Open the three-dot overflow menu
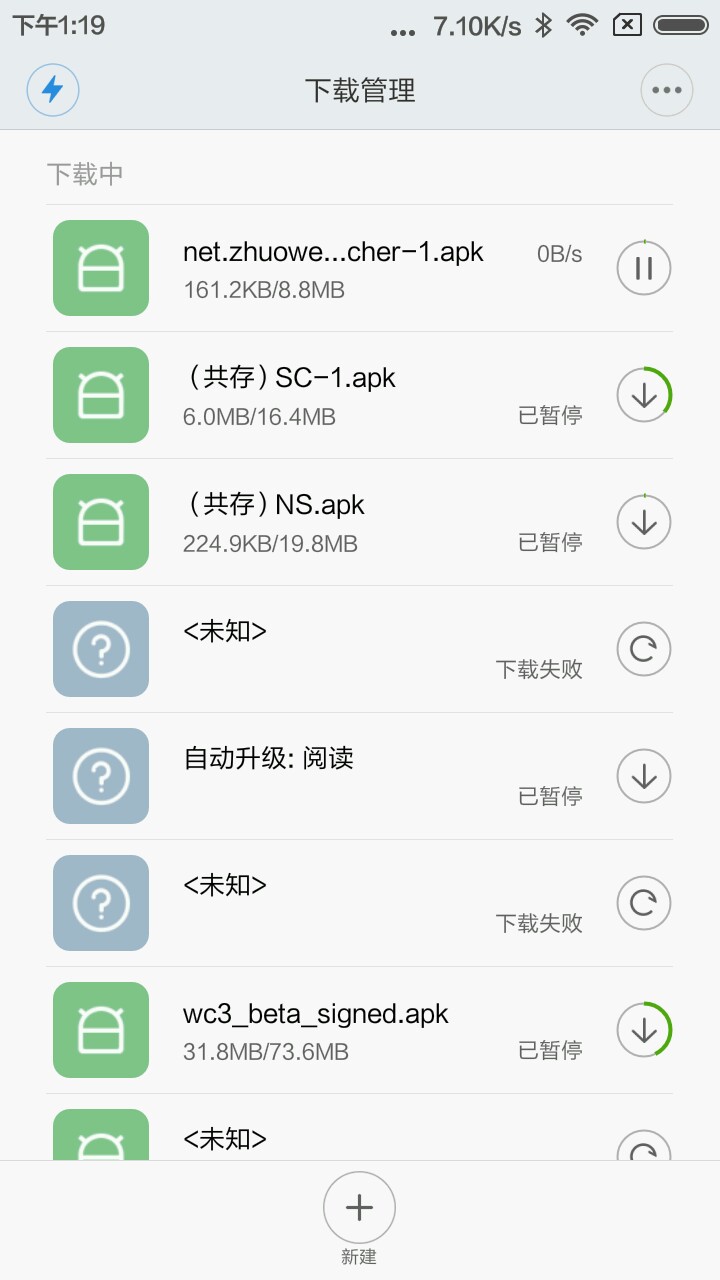This screenshot has height=1280, width=720. click(666, 91)
